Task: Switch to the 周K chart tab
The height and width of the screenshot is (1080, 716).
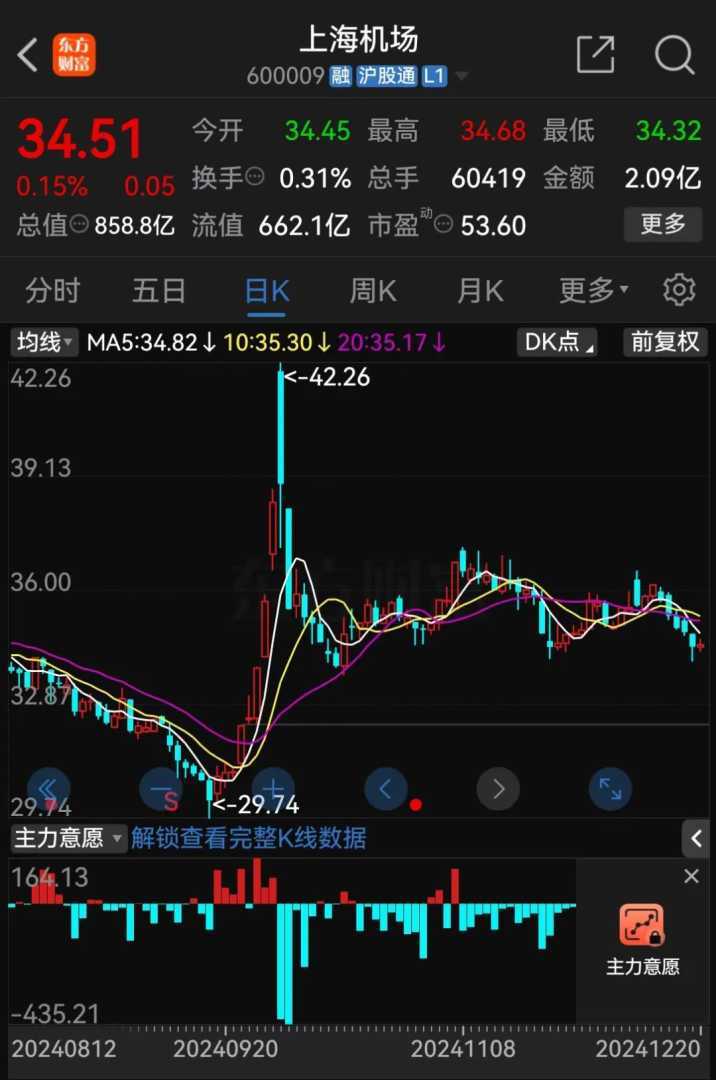Action: coord(373,291)
